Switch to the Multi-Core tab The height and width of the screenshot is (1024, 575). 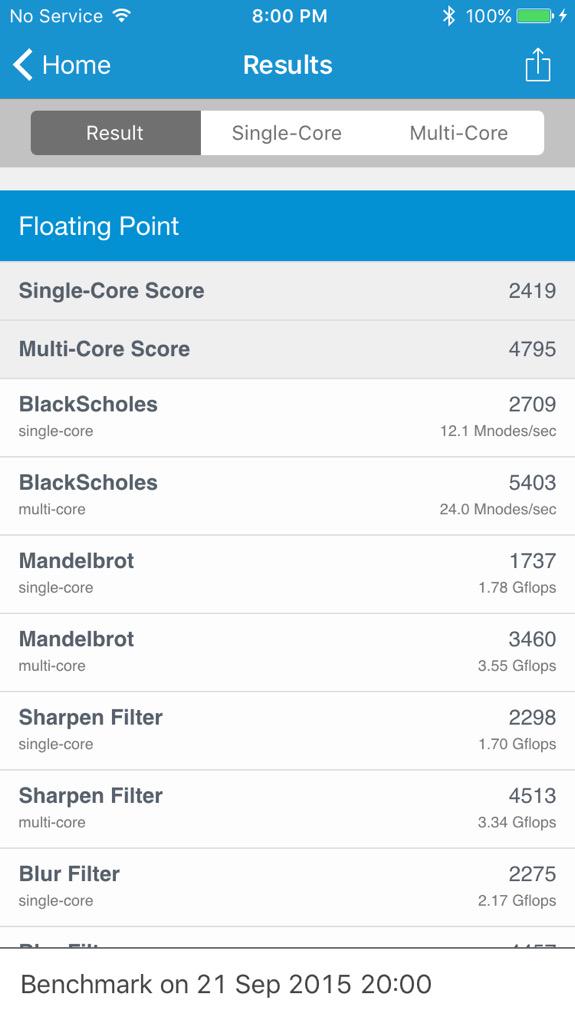458,133
